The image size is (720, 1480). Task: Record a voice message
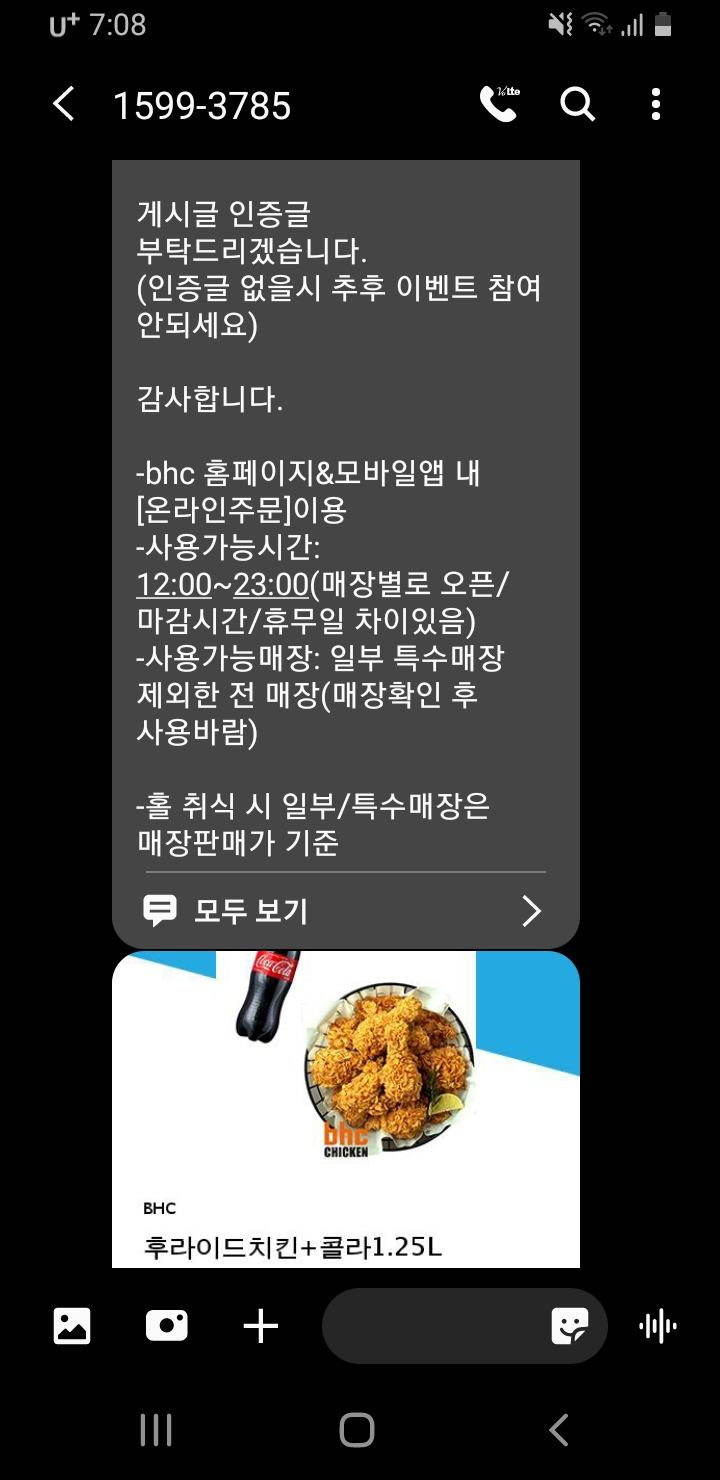[657, 1326]
